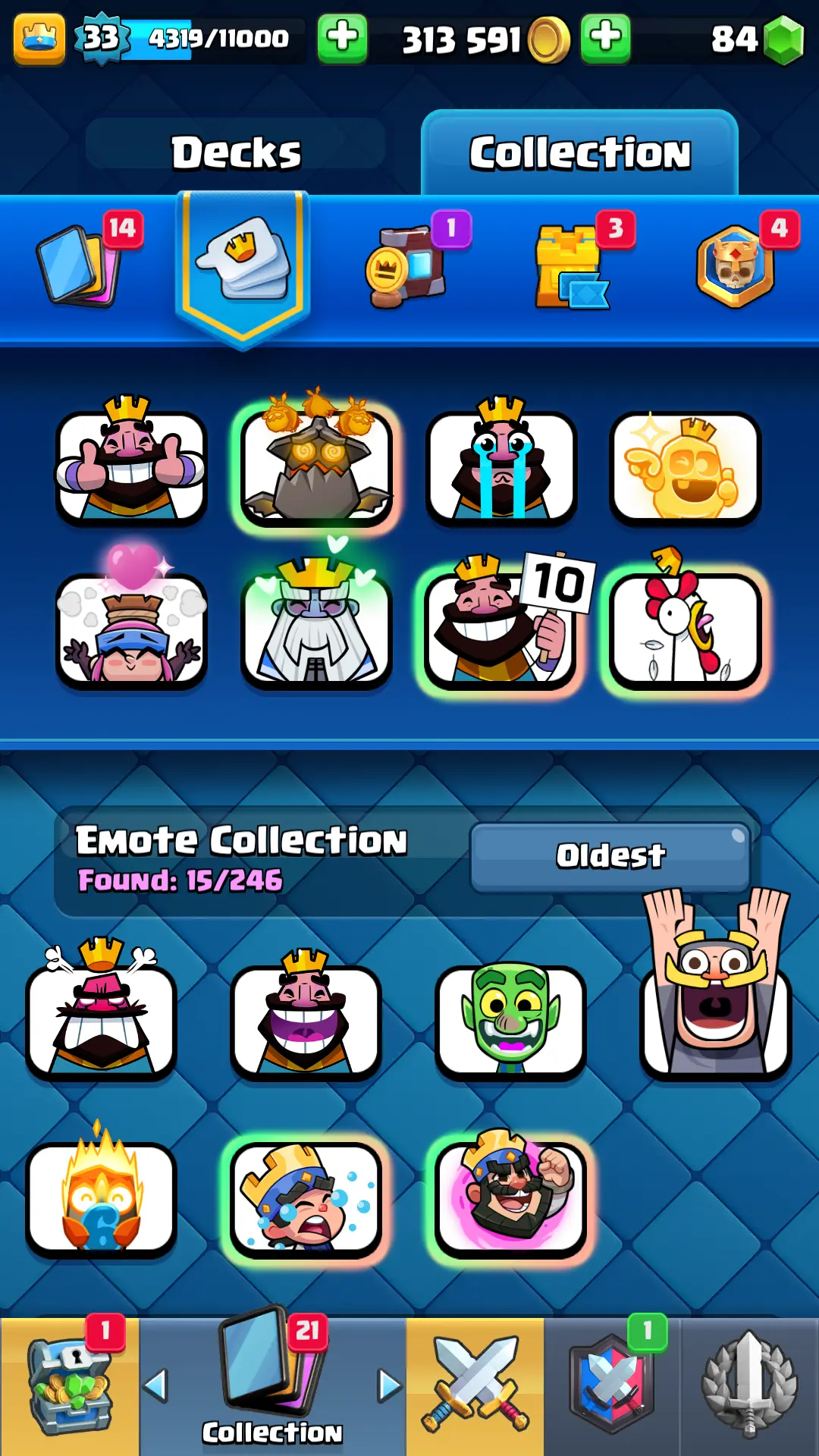This screenshot has height=1456, width=819.
Task: Open the shop chest tab
Action: (70, 1386)
